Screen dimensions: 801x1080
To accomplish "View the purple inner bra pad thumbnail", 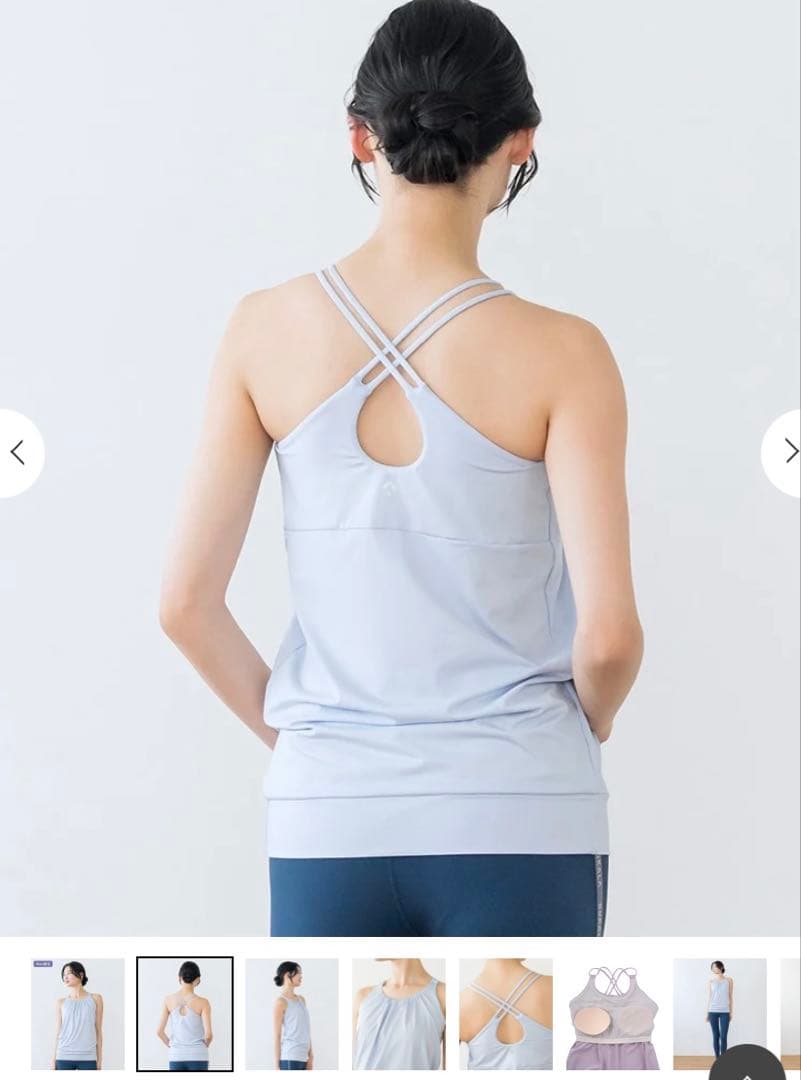I will pyautogui.click(x=613, y=1014).
